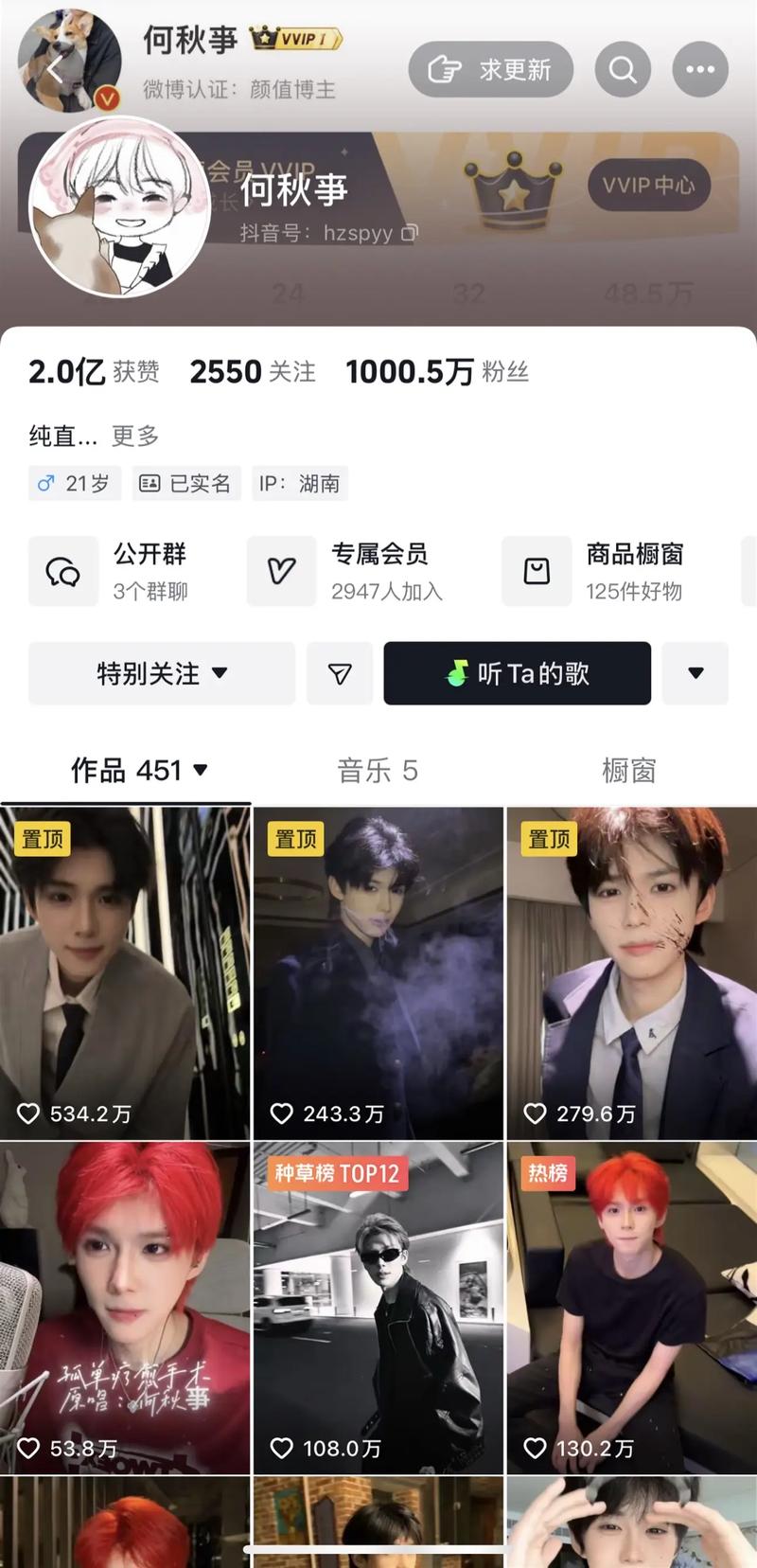Viewport: 757px width, 1568px height.
Task: Tap the 求更新 button
Action: 490,69
